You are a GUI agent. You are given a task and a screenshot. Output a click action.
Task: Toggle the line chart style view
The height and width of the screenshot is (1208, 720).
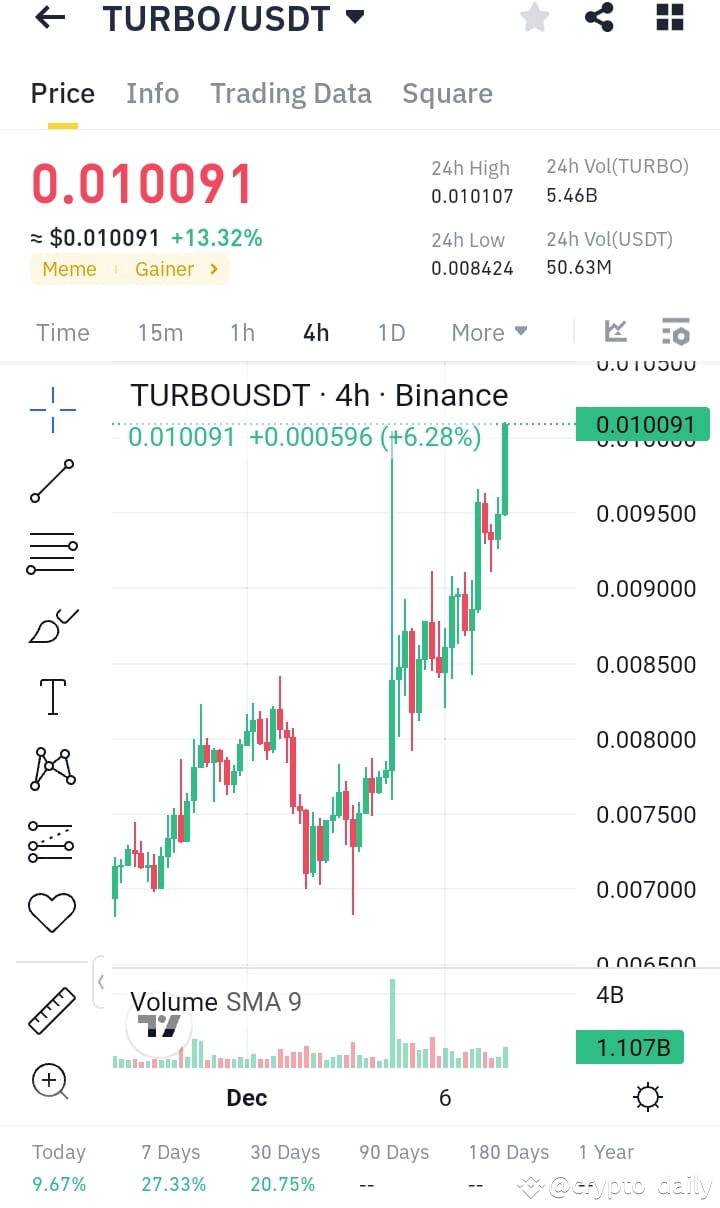point(616,331)
